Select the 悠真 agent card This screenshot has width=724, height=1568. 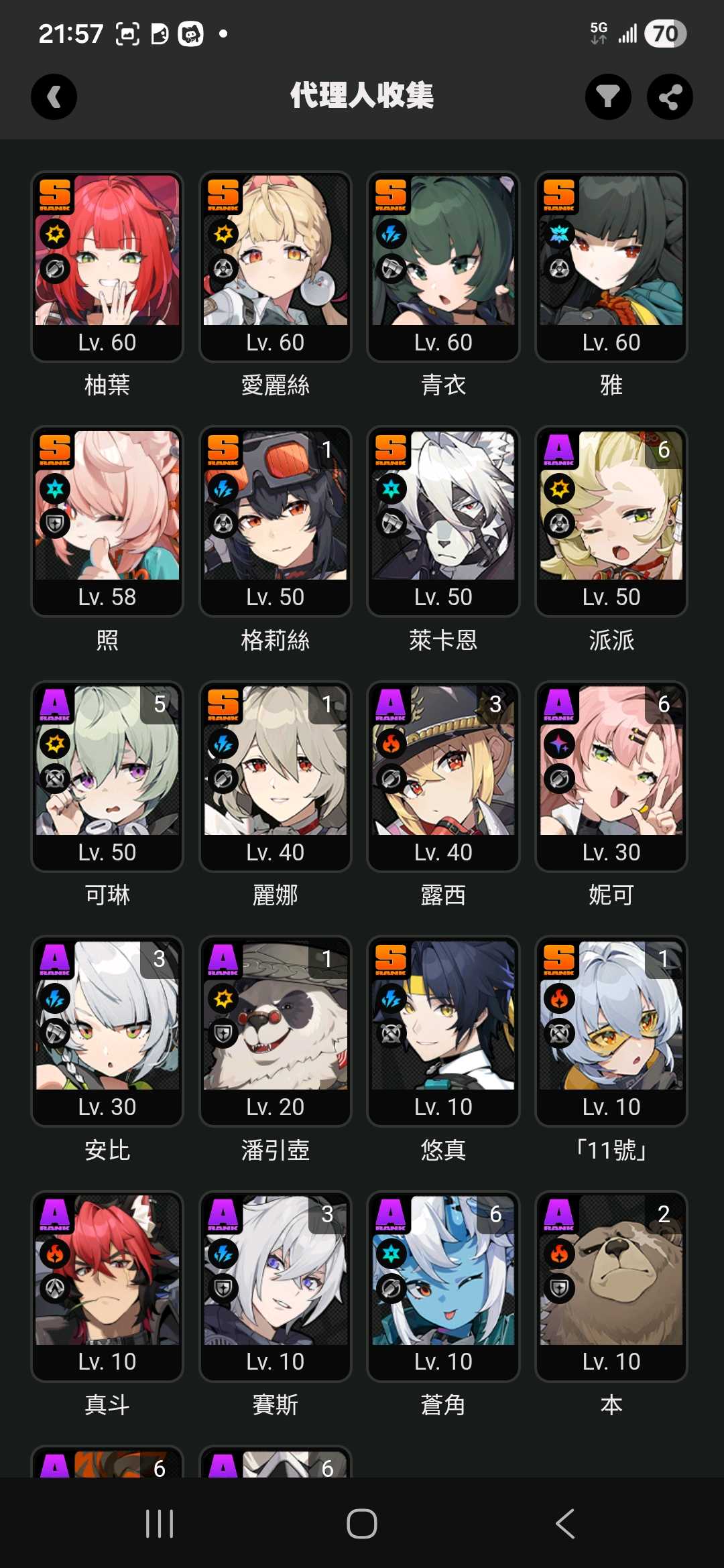pos(443,1031)
